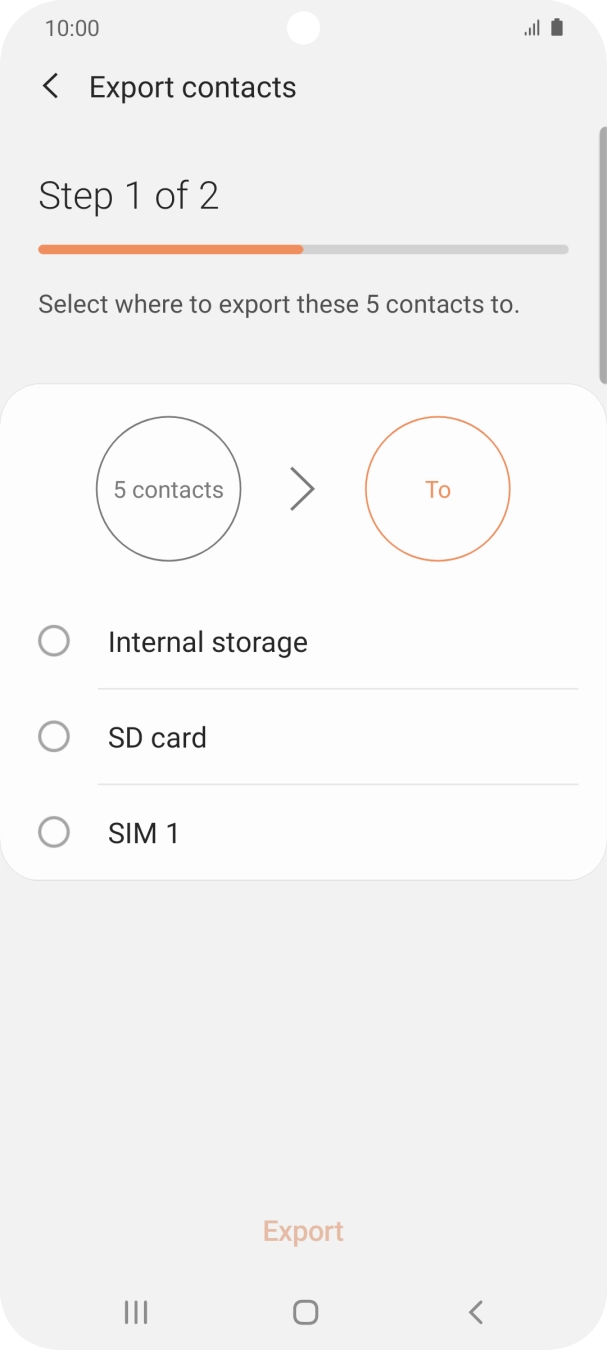Screen dimensions: 607x1350
Task: Choose SD card option
Action: coord(54,737)
